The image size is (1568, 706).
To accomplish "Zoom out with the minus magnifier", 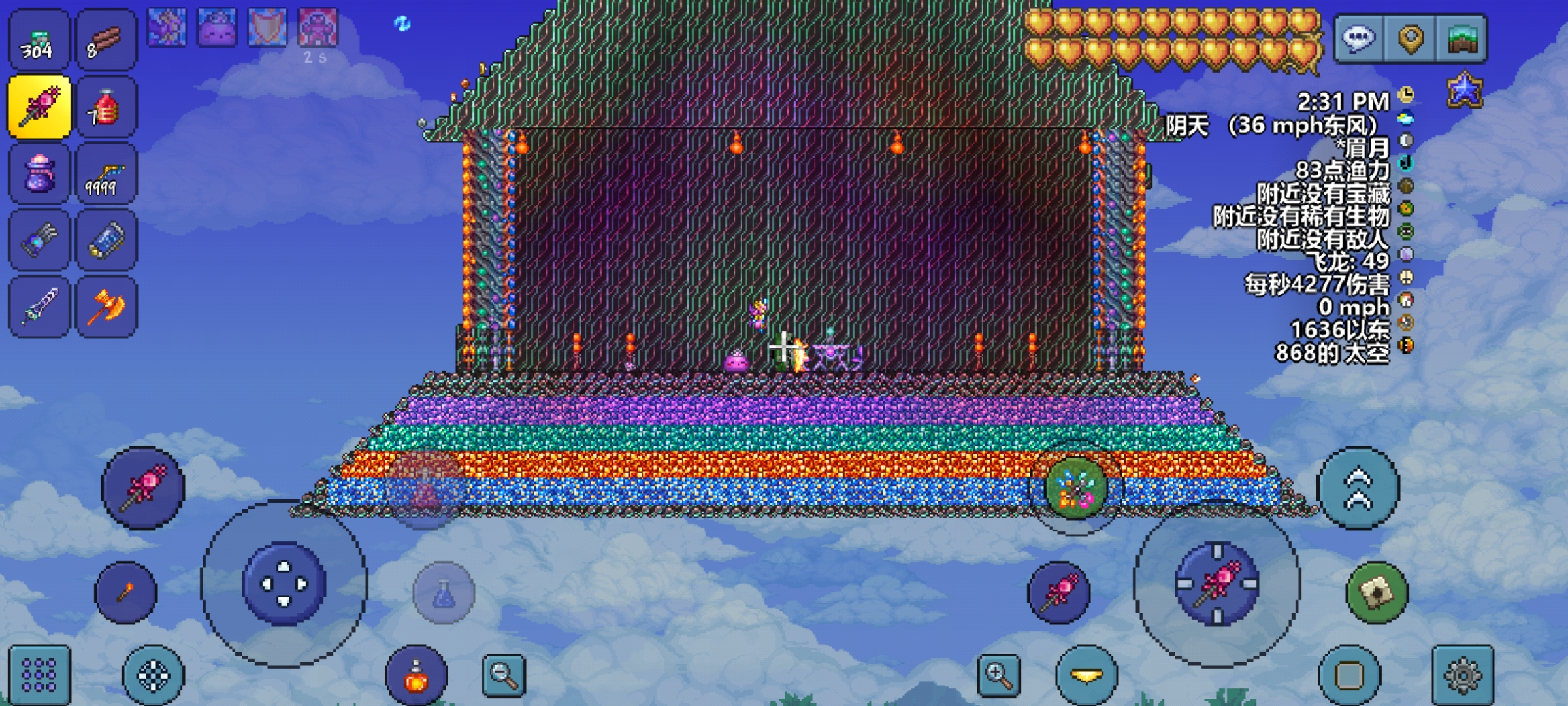I will point(504,675).
